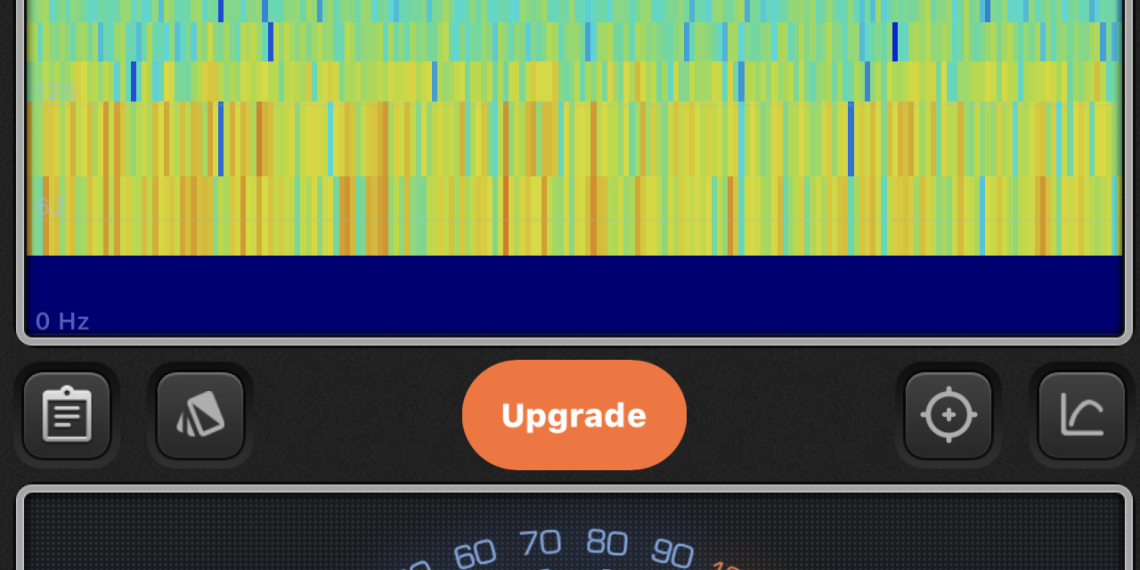Open the crosshair calibration icon
The width and height of the screenshot is (1140, 570).
click(948, 415)
